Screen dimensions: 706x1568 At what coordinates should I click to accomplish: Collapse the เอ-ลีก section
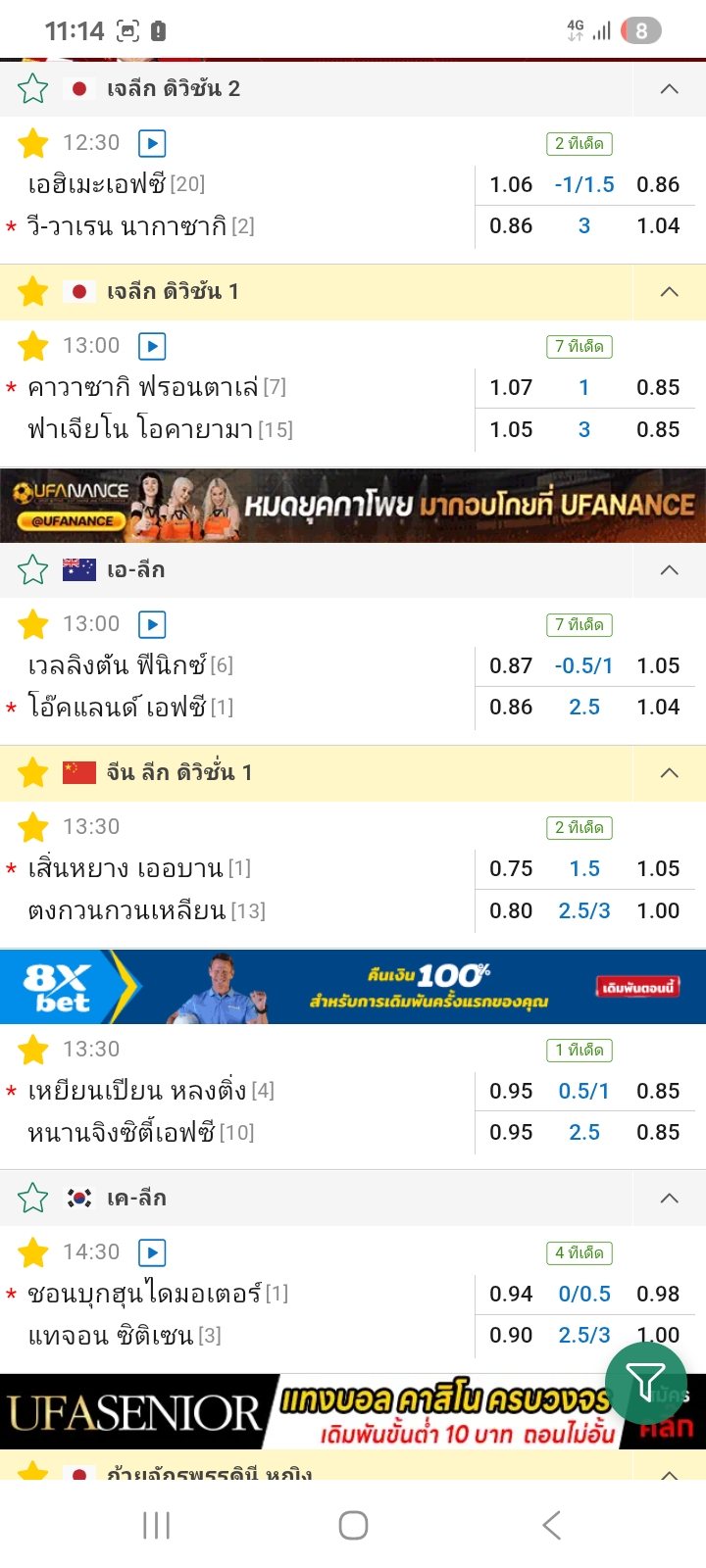coord(670,570)
